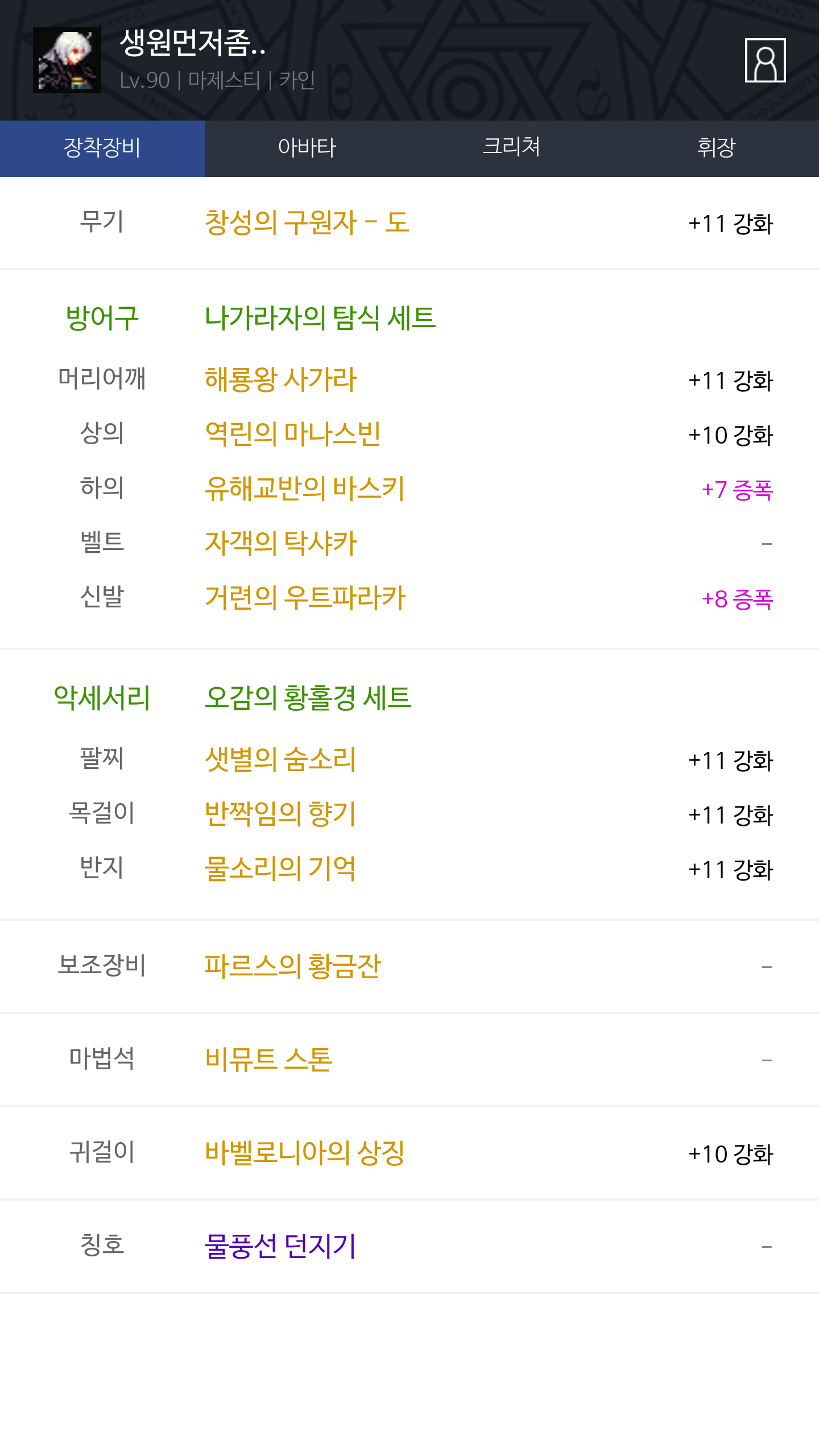The width and height of the screenshot is (819, 1456).
Task: Select the 장착장비 tab
Action: pos(102,148)
